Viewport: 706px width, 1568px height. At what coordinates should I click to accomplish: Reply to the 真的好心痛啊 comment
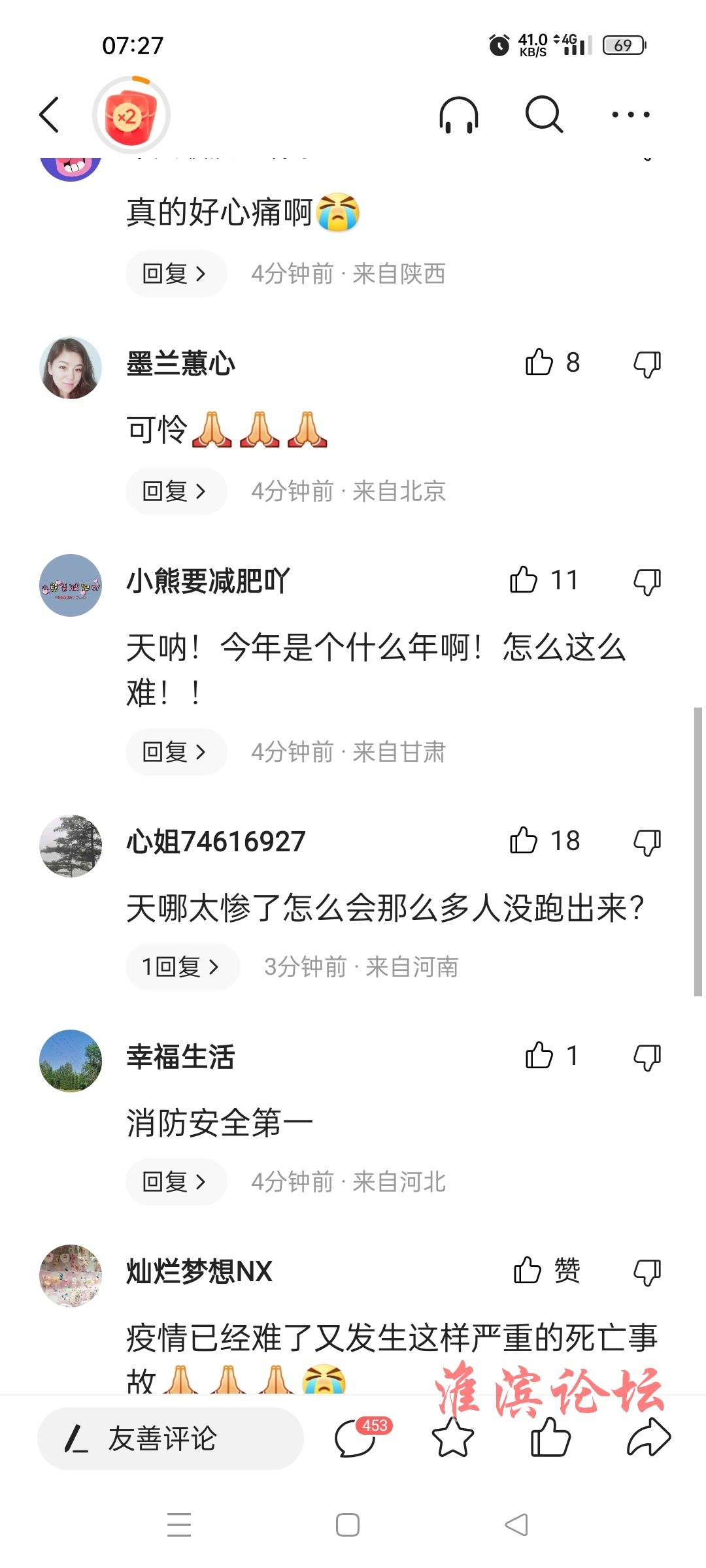click(175, 274)
